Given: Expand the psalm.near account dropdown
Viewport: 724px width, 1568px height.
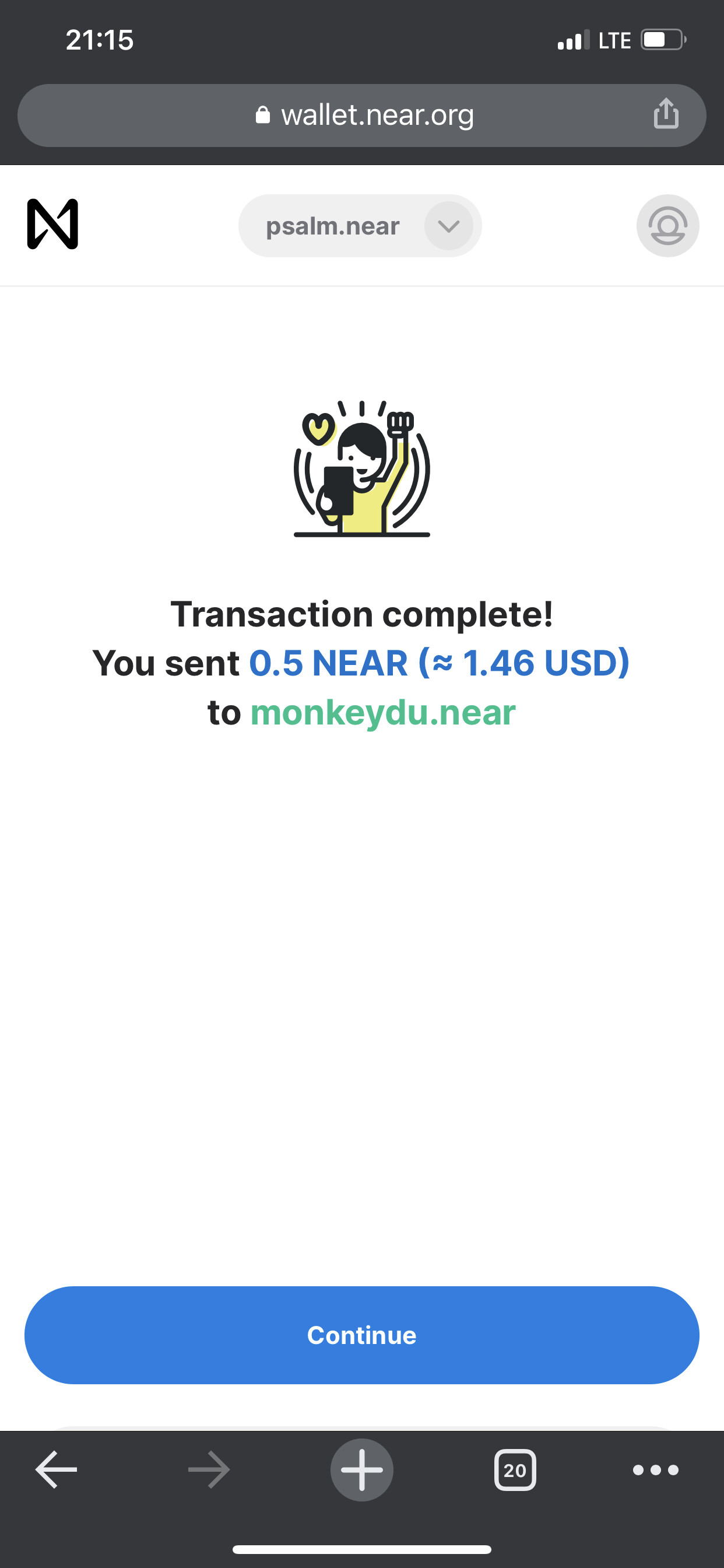Looking at the screenshot, I should [x=448, y=226].
